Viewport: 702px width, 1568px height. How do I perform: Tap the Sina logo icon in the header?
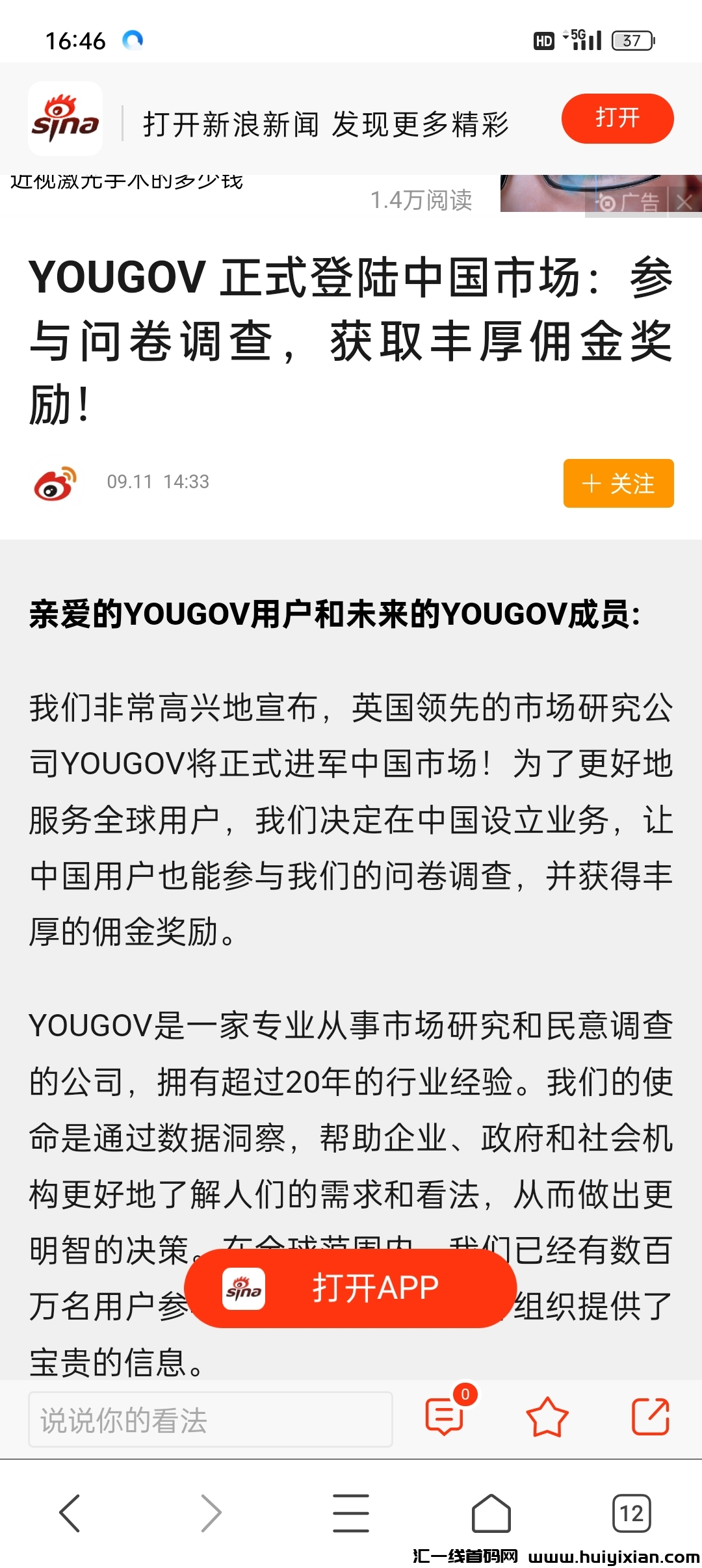tap(65, 119)
